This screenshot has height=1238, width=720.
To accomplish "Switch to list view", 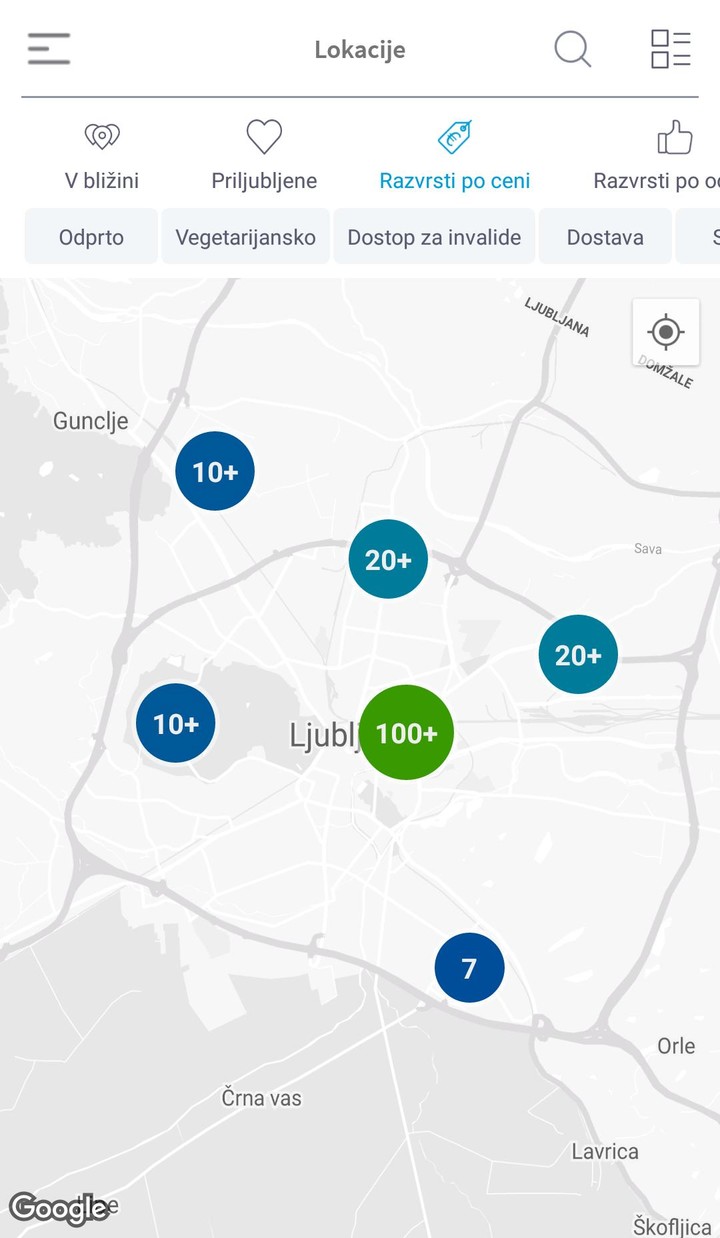I will (670, 49).
